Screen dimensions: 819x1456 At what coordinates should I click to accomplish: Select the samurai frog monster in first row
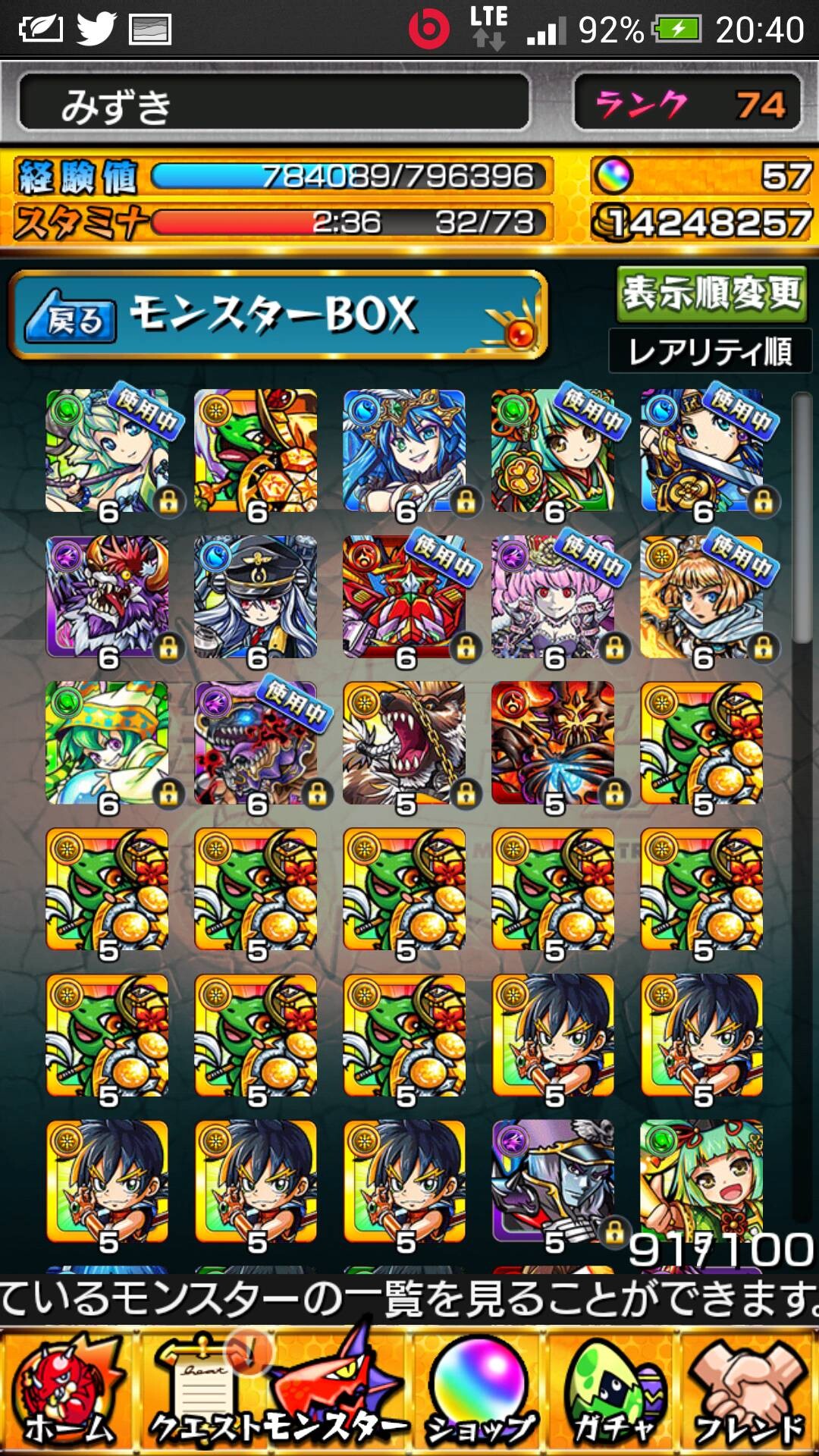click(x=256, y=451)
